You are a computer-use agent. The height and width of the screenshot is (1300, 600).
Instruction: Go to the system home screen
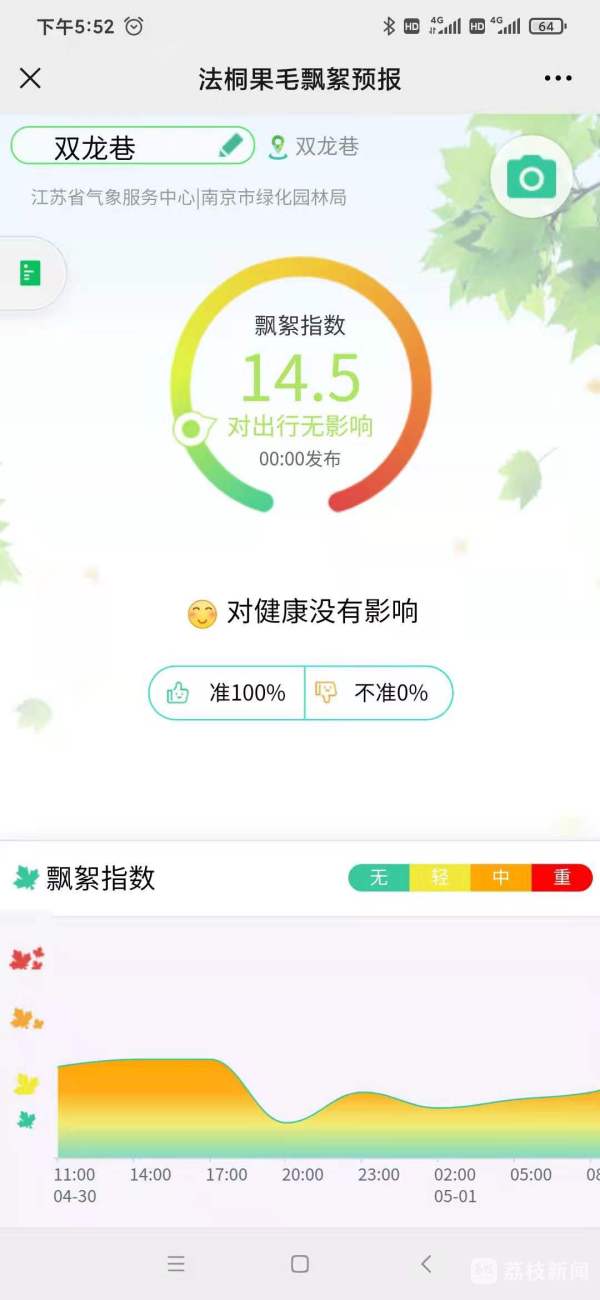pos(300,1264)
